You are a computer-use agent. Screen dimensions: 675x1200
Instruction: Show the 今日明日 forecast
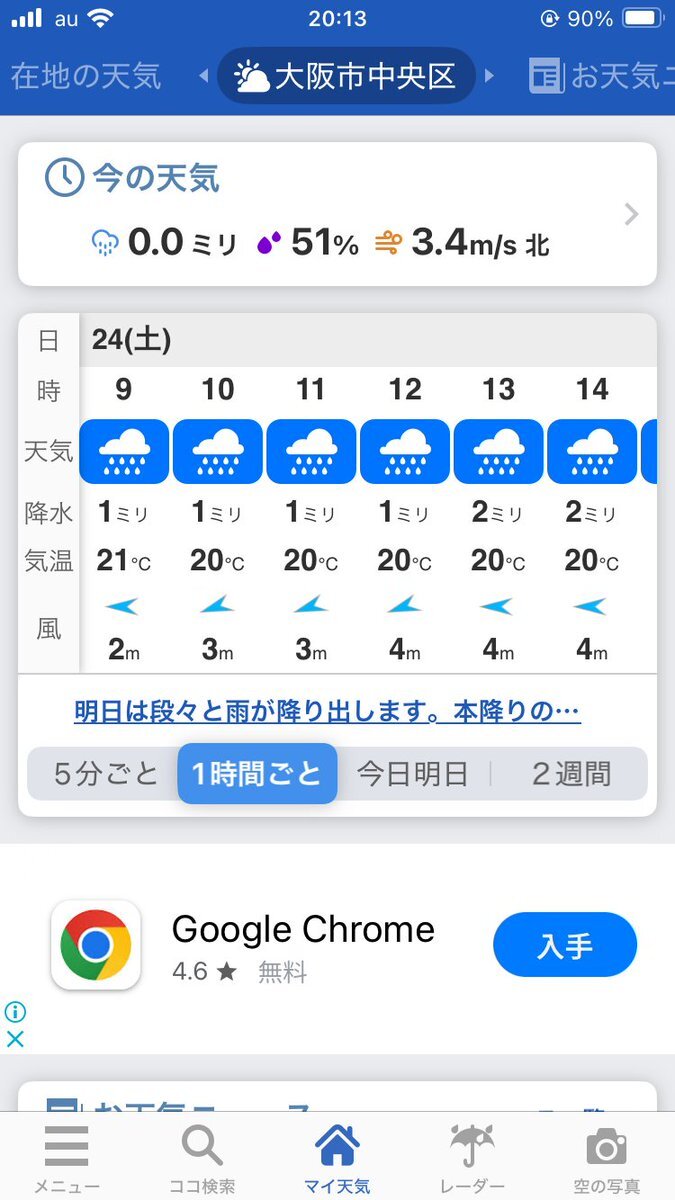click(x=413, y=773)
